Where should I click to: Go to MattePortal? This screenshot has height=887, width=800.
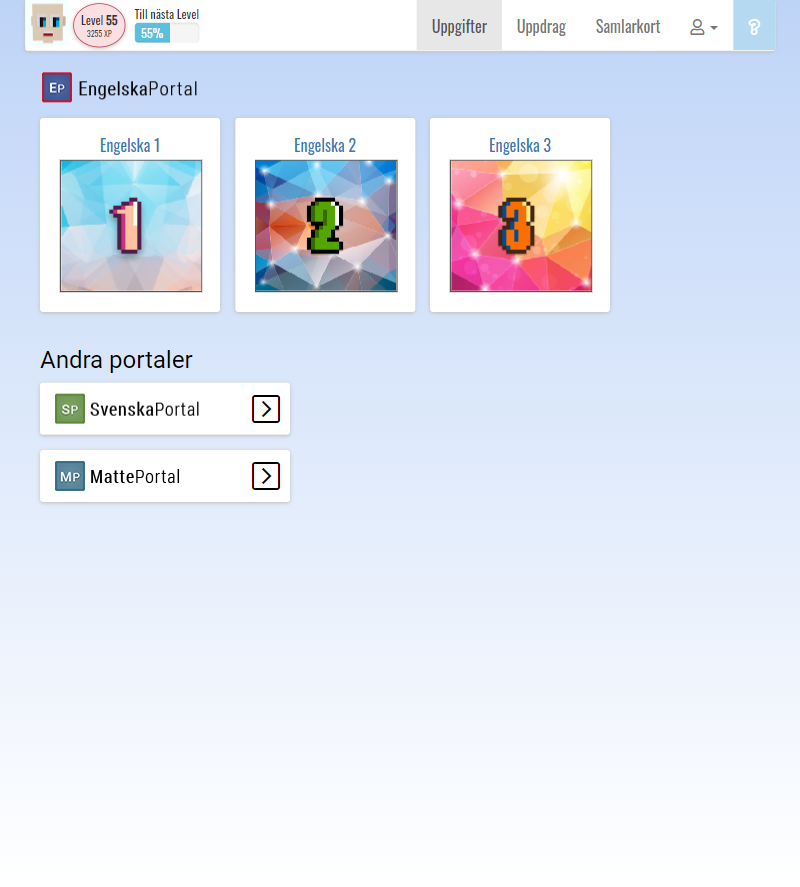(x=165, y=476)
